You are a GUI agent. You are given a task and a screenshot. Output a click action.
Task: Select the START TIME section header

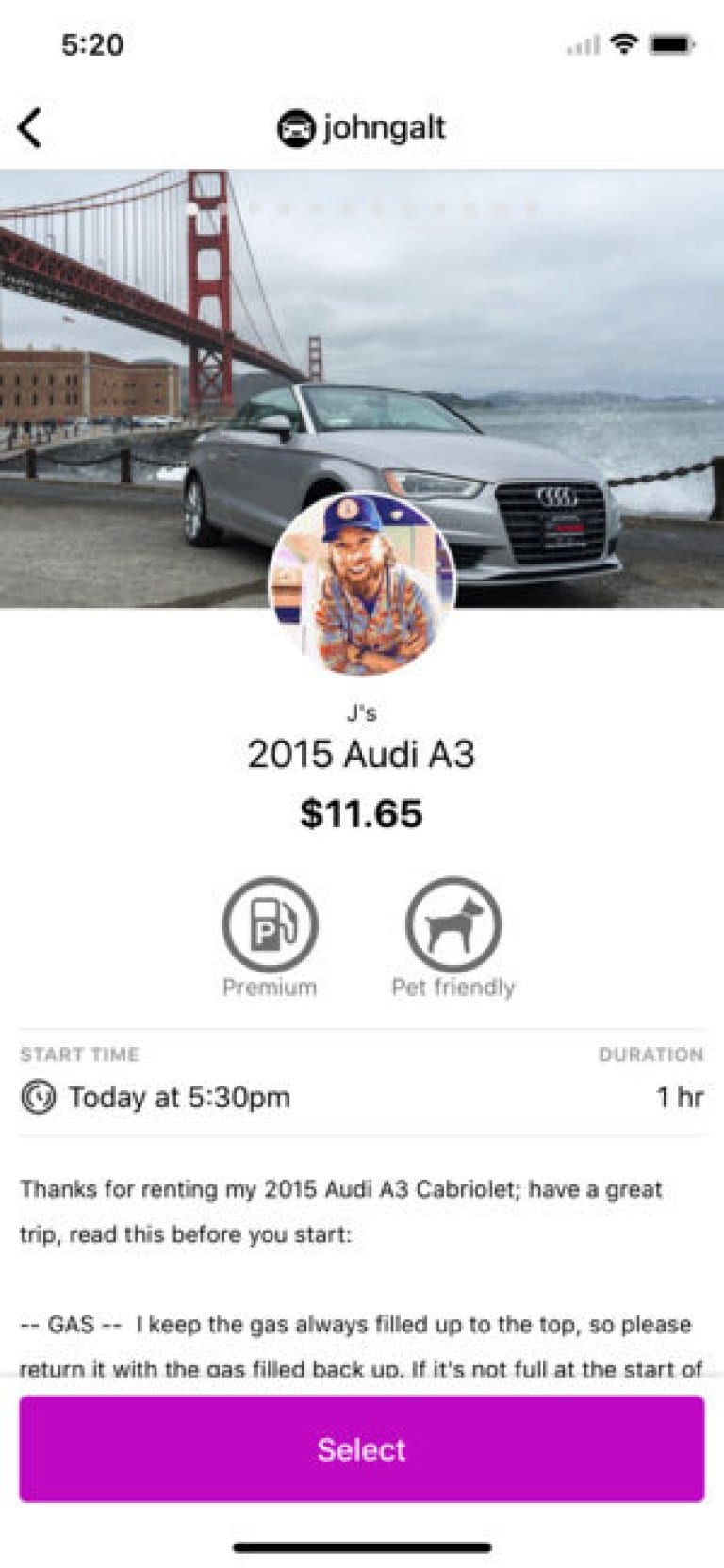coord(79,1054)
